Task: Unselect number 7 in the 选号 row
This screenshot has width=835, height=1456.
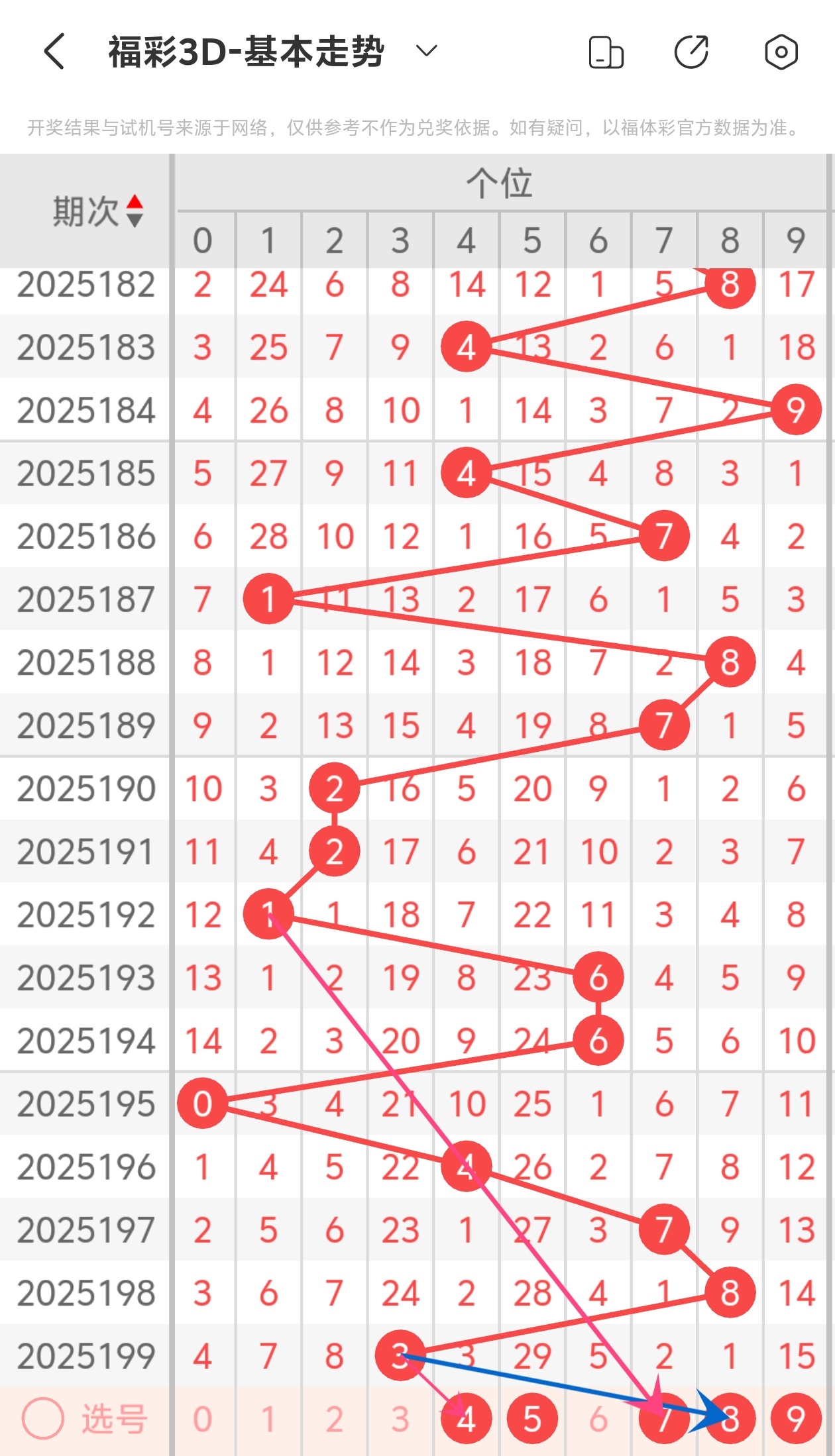Action: coord(664,1419)
